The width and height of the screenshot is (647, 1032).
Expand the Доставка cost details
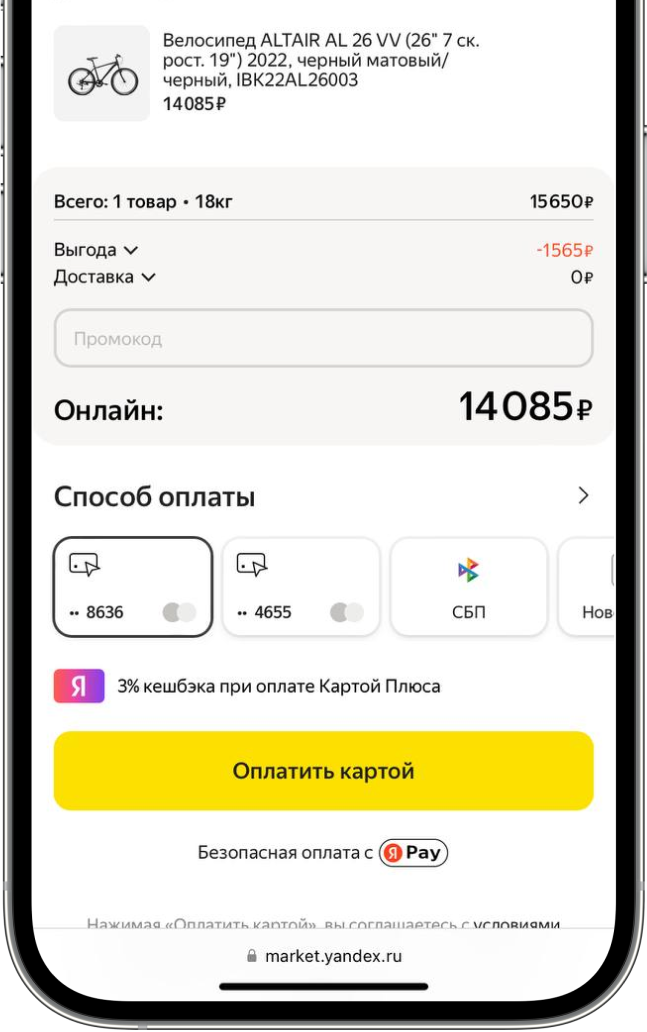click(104, 277)
